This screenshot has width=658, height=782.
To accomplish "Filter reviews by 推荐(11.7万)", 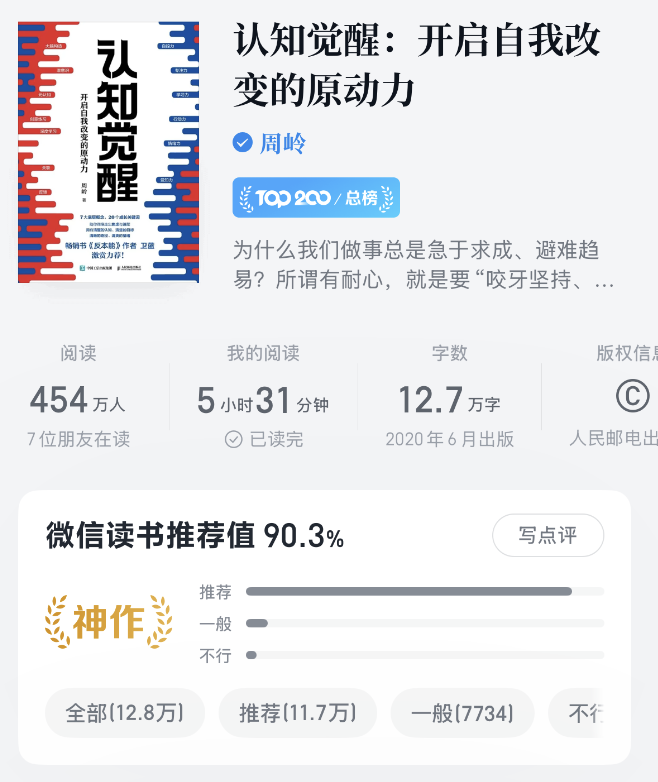I will 297,713.
